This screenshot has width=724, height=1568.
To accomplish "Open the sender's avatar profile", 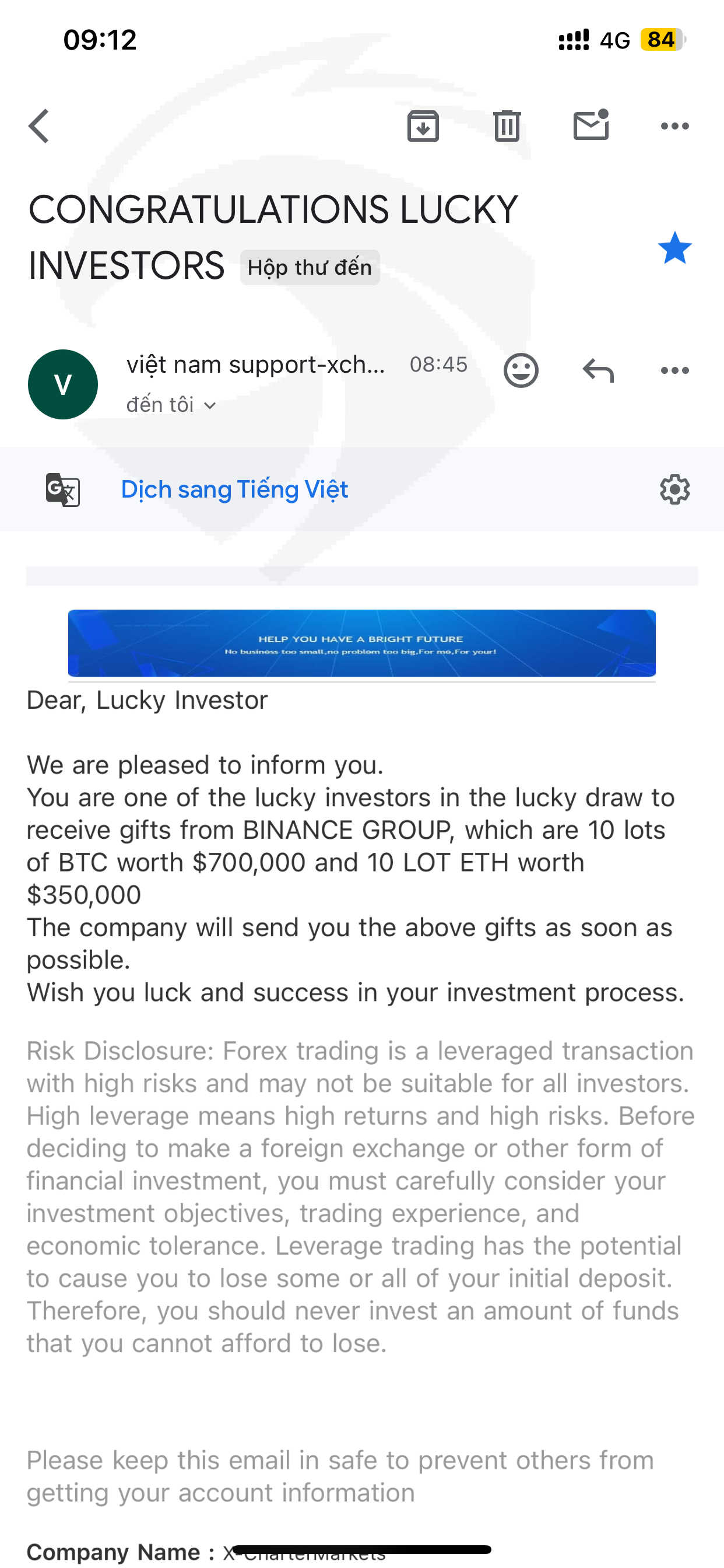I will click(x=63, y=384).
